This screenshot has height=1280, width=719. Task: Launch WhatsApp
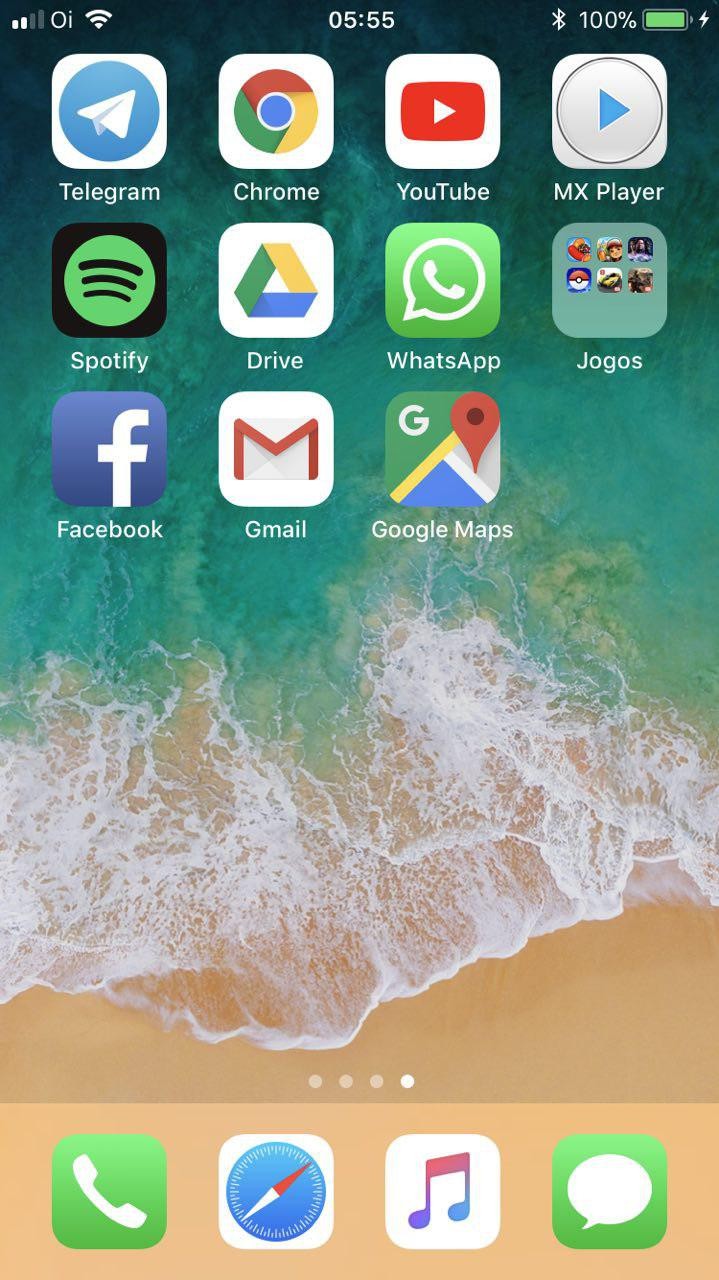coord(442,280)
